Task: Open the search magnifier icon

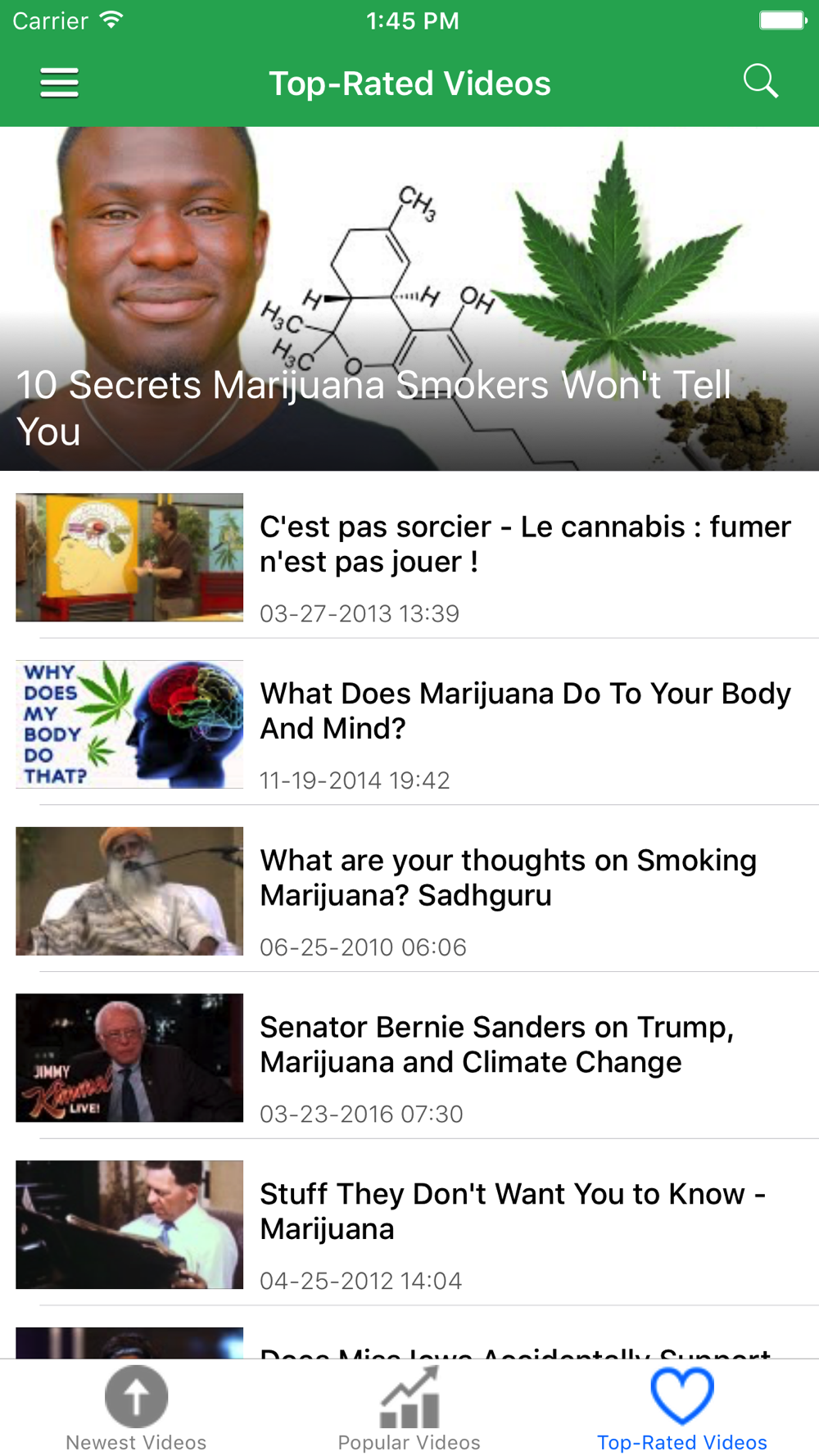Action: pos(760,82)
